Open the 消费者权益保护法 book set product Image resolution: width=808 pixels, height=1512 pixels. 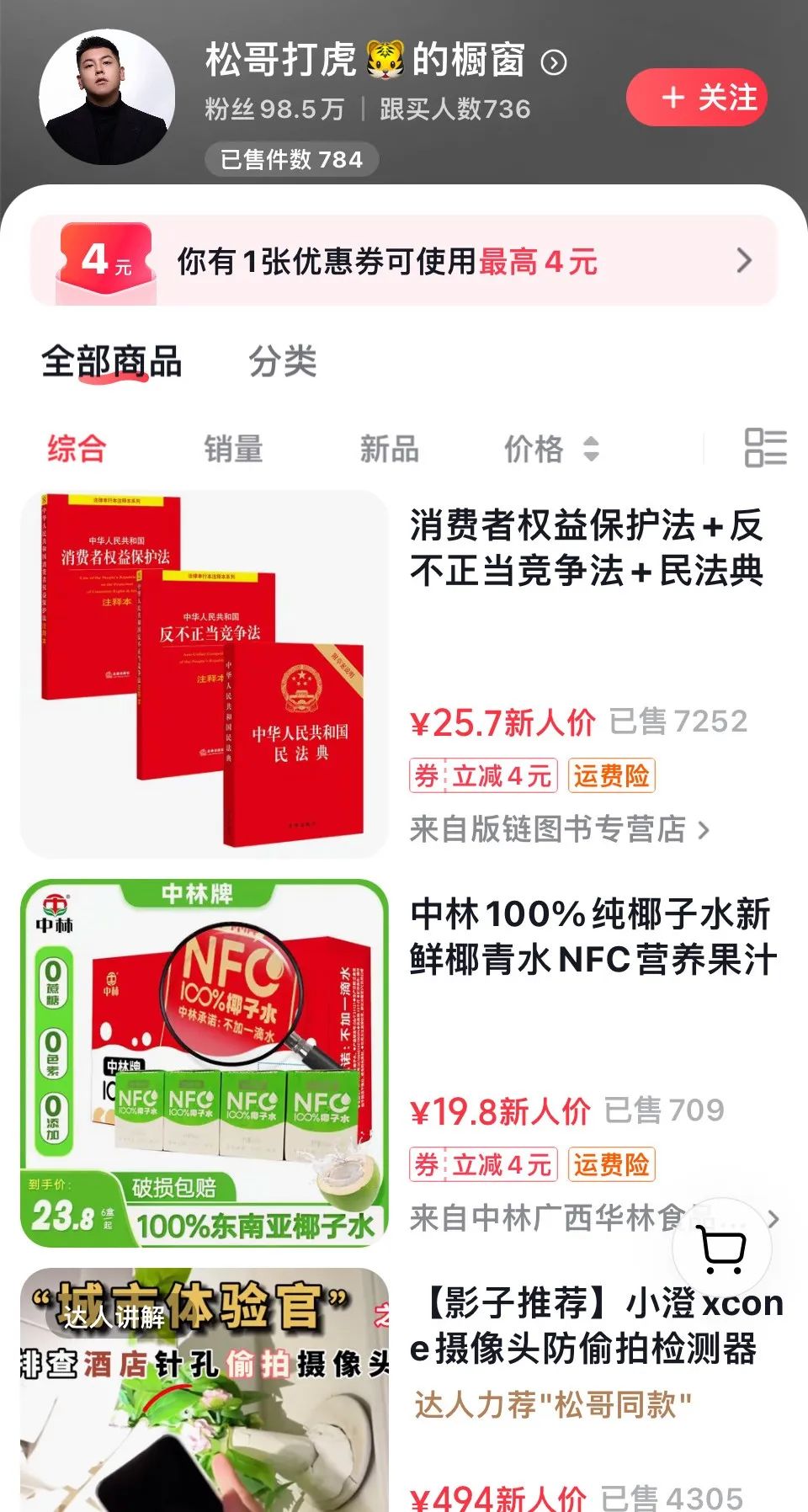pos(587,548)
